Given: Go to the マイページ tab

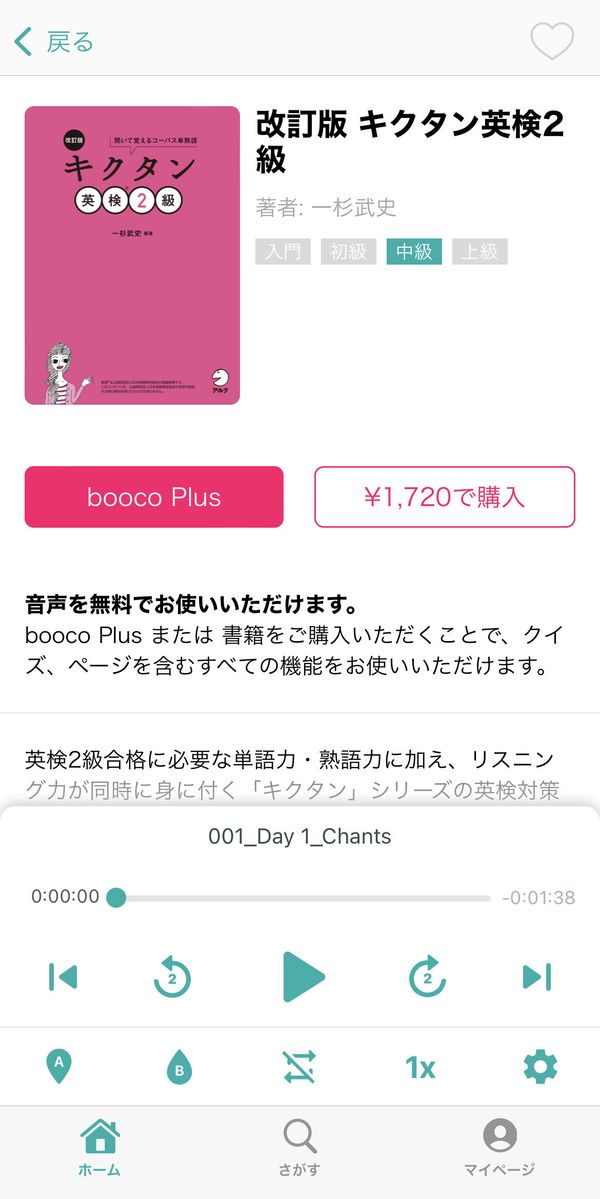Looking at the screenshot, I should (x=500, y=1147).
